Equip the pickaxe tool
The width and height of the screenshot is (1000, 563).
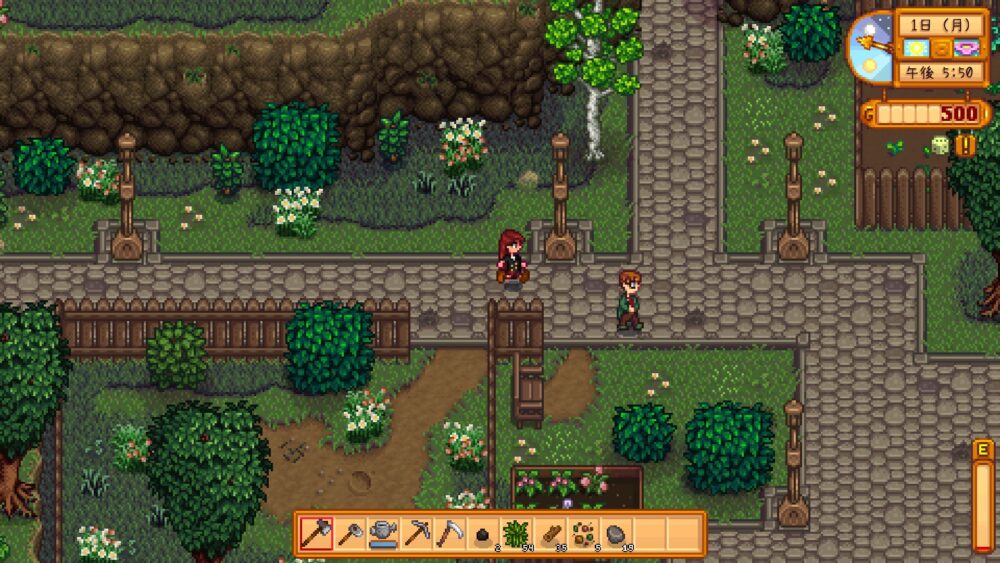coord(416,534)
